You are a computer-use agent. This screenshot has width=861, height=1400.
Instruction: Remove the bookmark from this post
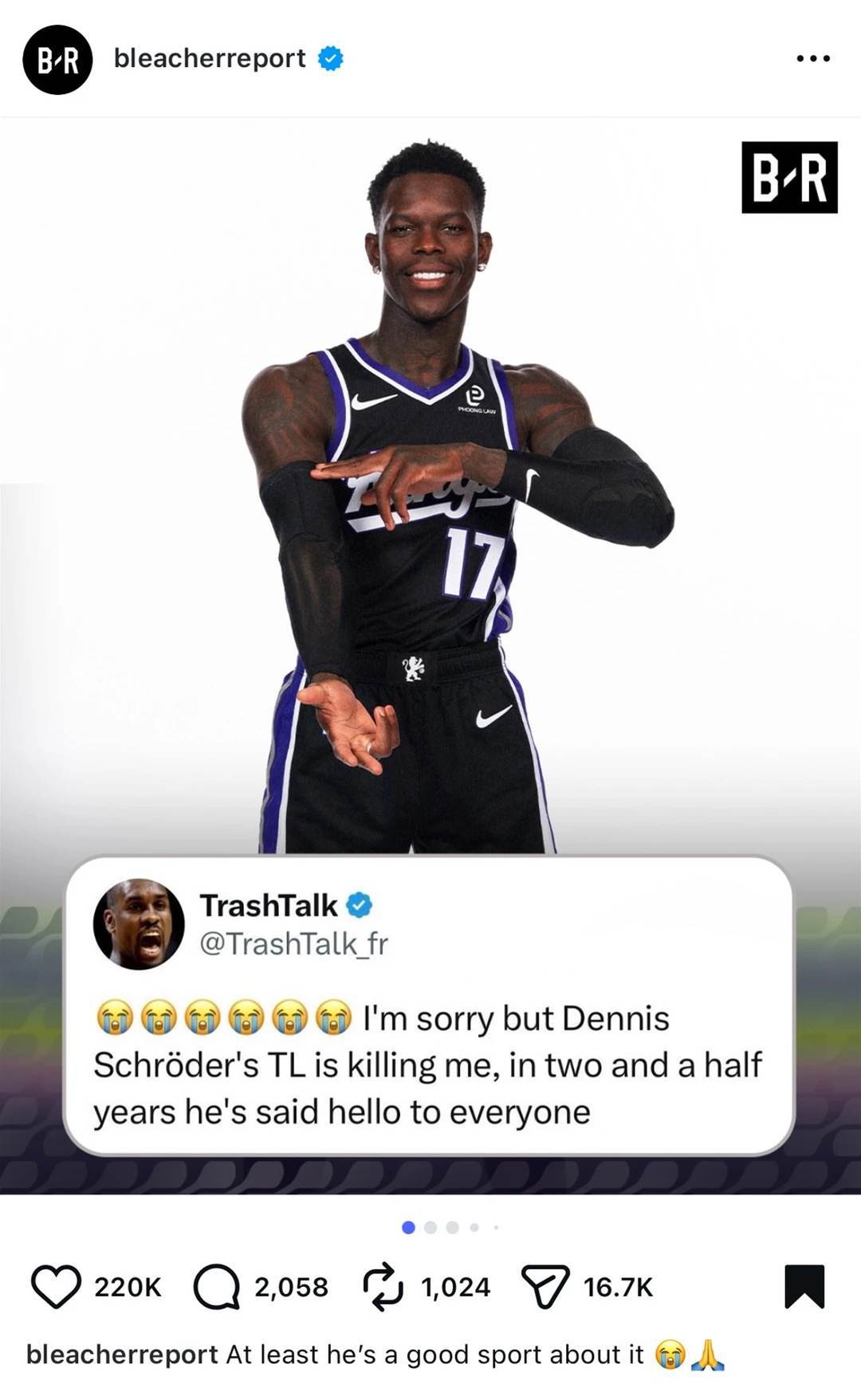pos(804,1286)
